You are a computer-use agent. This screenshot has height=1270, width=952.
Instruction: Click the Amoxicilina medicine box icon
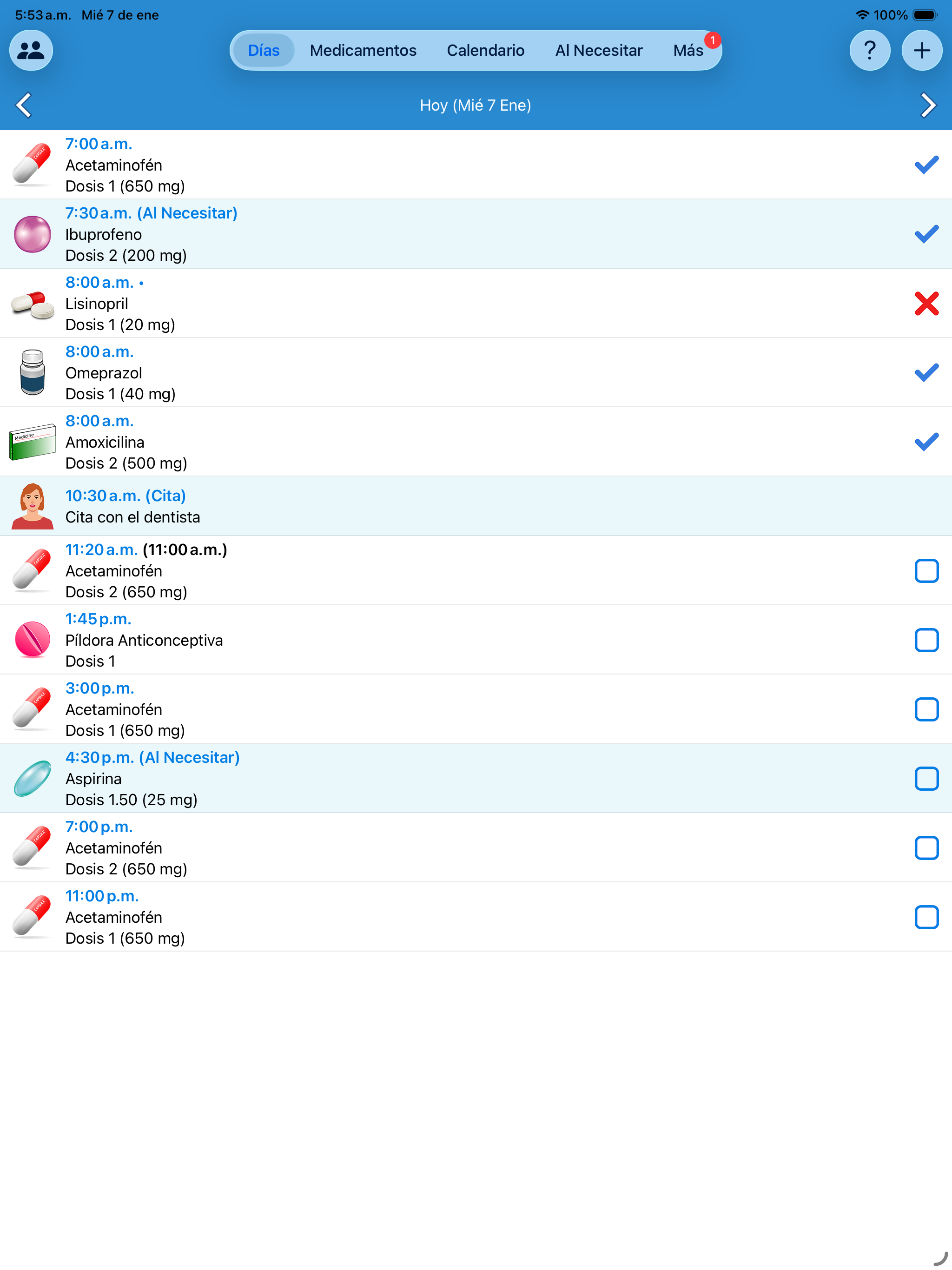pos(32,442)
